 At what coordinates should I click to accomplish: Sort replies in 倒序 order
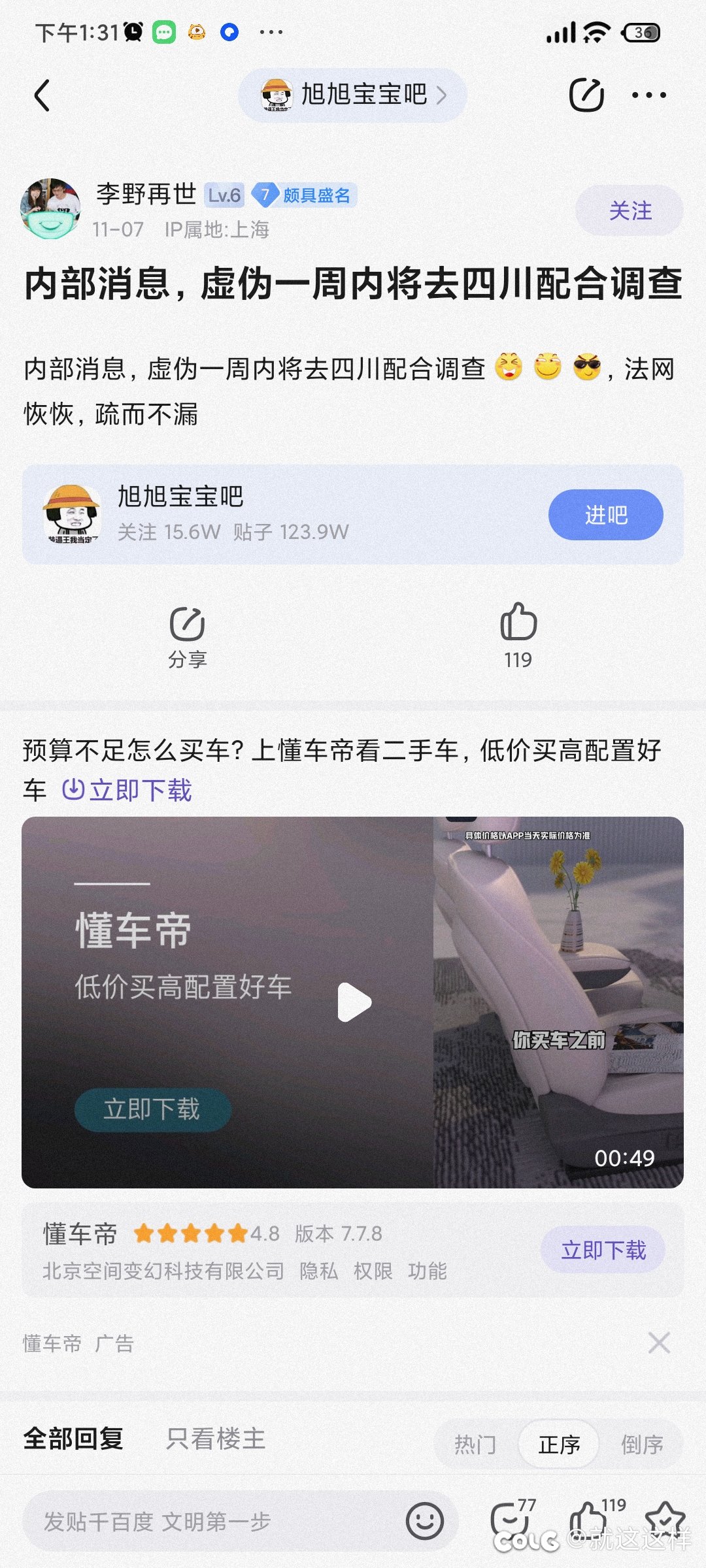(x=641, y=1444)
